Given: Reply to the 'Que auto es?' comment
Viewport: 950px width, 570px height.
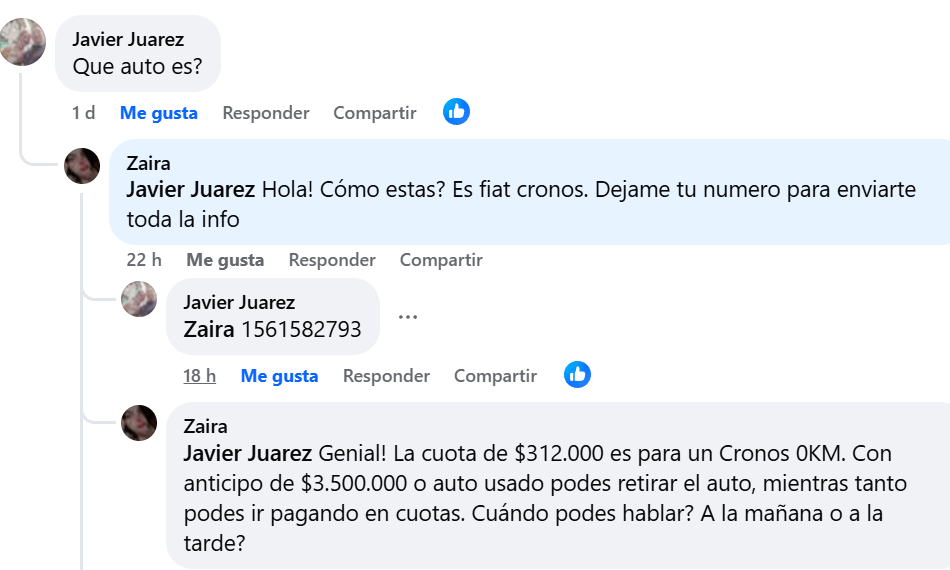Looking at the screenshot, I should click(x=266, y=113).
